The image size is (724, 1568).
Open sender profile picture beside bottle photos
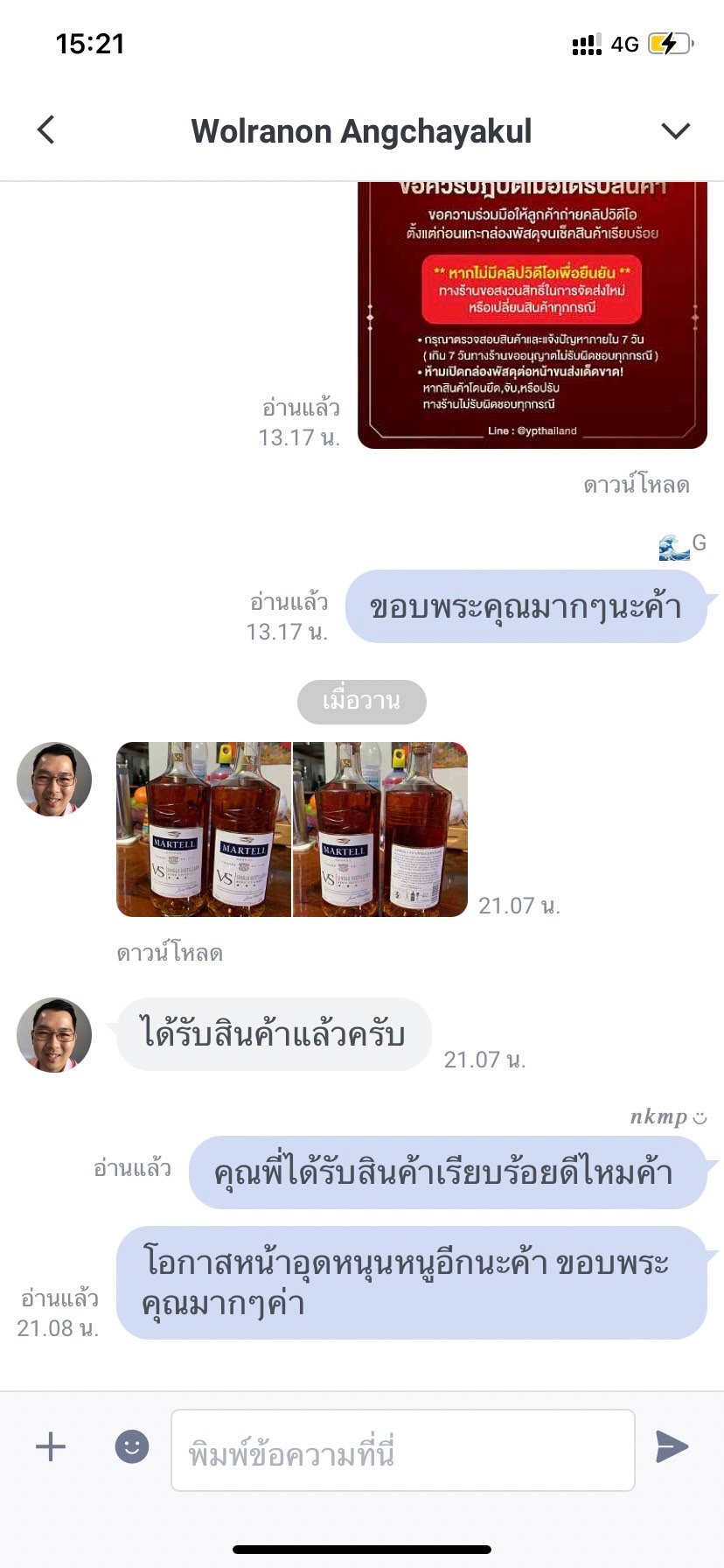point(54,779)
